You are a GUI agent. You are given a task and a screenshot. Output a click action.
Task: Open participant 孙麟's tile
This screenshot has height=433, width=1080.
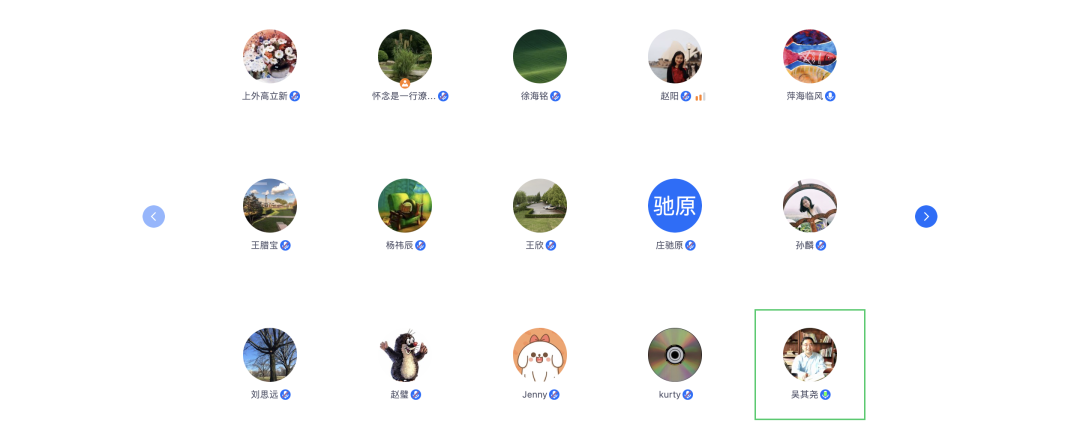click(810, 206)
